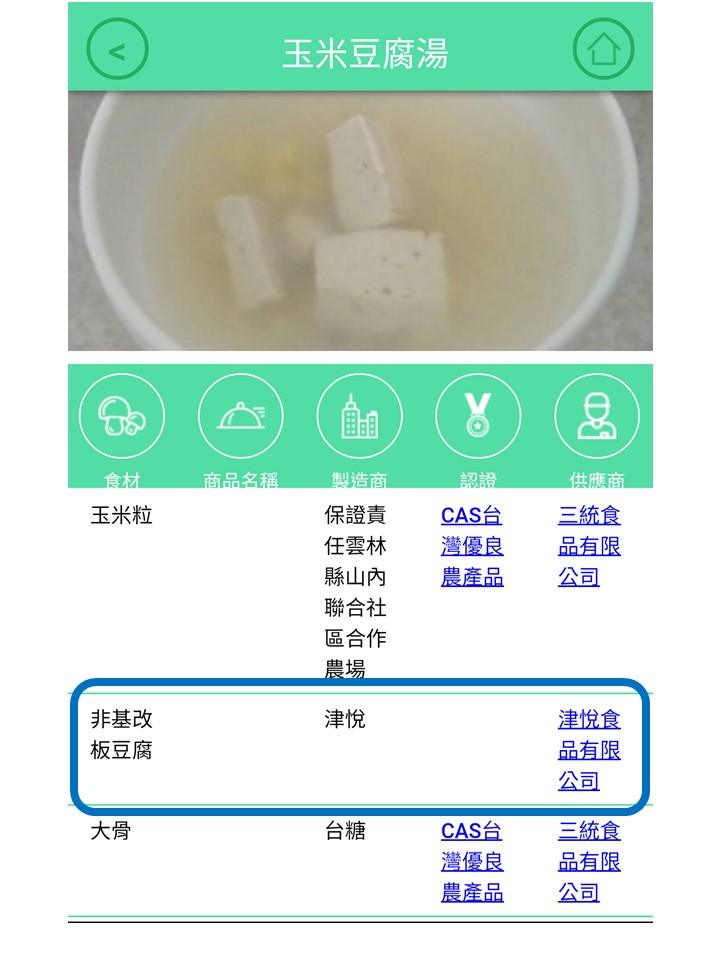
Task: Go back using the arrow icon
Action: coord(117,49)
